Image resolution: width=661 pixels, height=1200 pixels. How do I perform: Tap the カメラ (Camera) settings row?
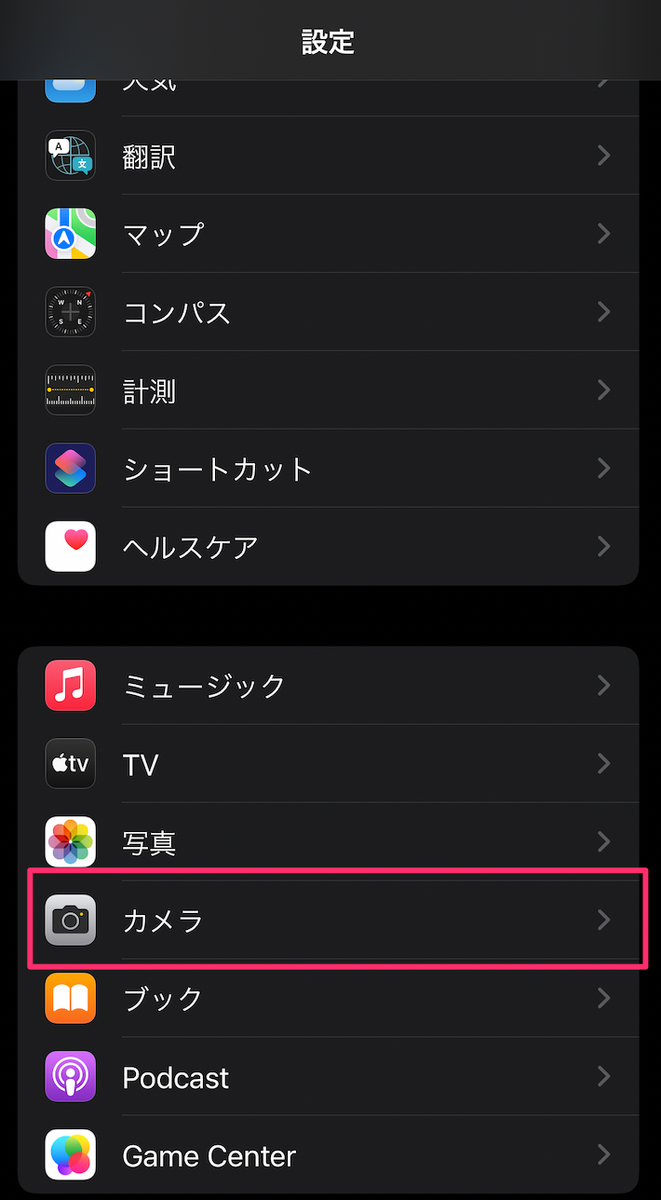pos(328,920)
